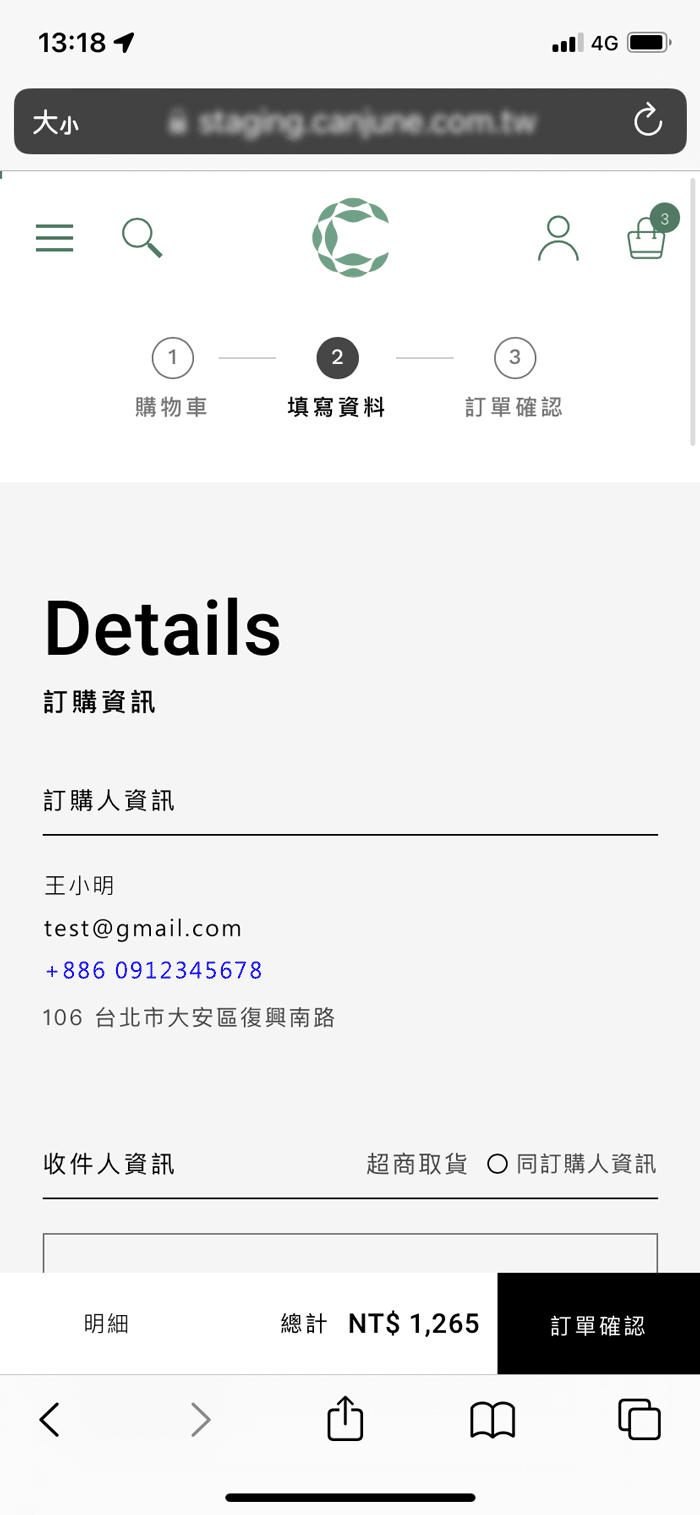Open the 明細 details
The height and width of the screenshot is (1515, 700).
point(107,1324)
